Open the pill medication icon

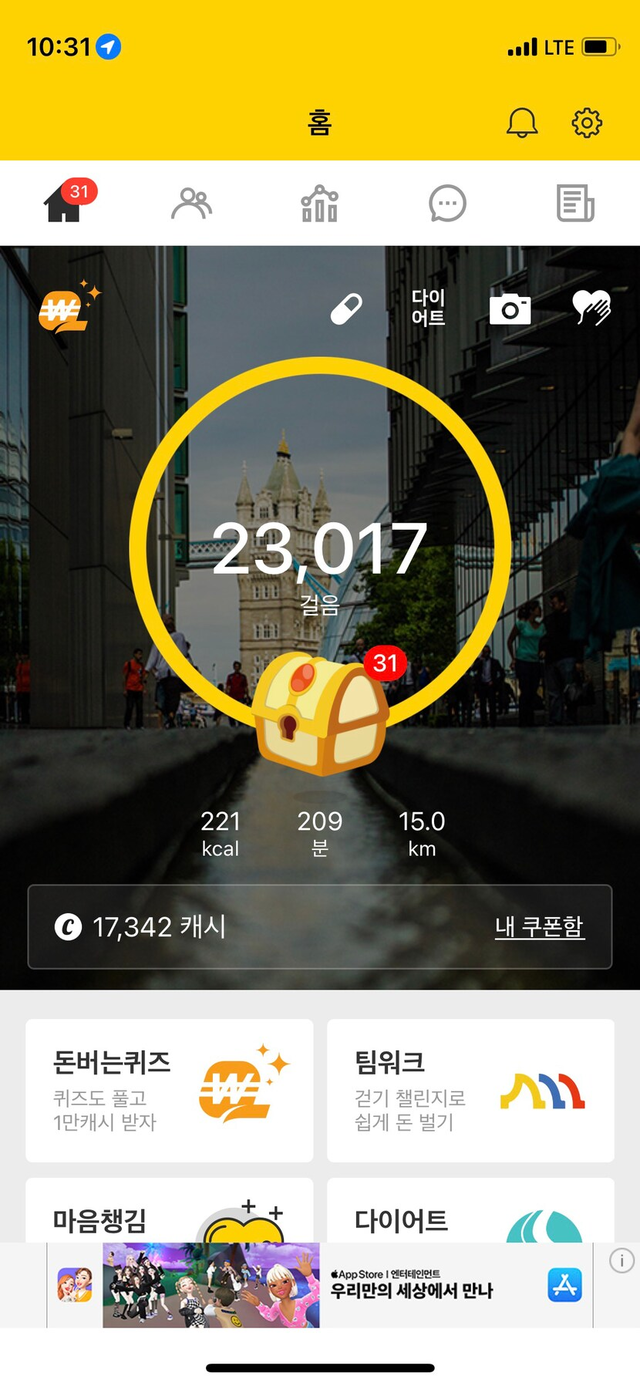[347, 309]
